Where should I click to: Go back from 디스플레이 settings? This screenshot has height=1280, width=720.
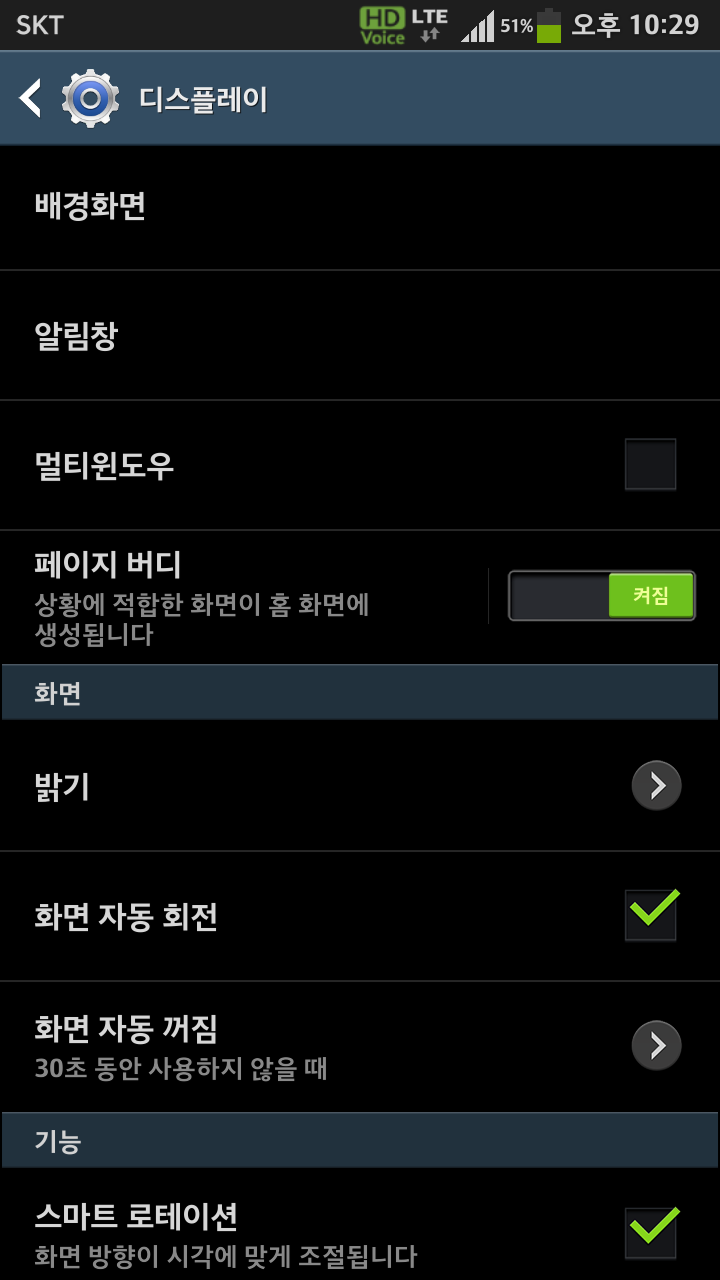(32, 99)
